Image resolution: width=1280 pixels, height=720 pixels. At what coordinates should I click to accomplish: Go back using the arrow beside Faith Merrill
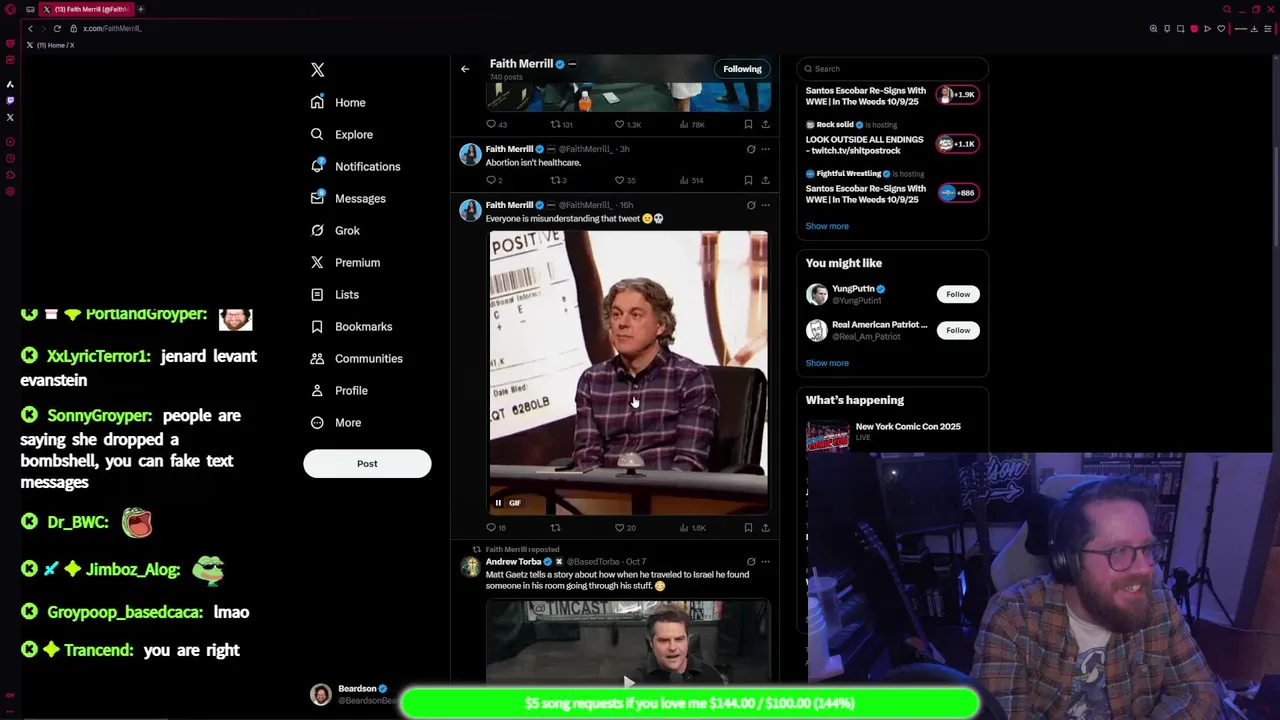point(465,69)
